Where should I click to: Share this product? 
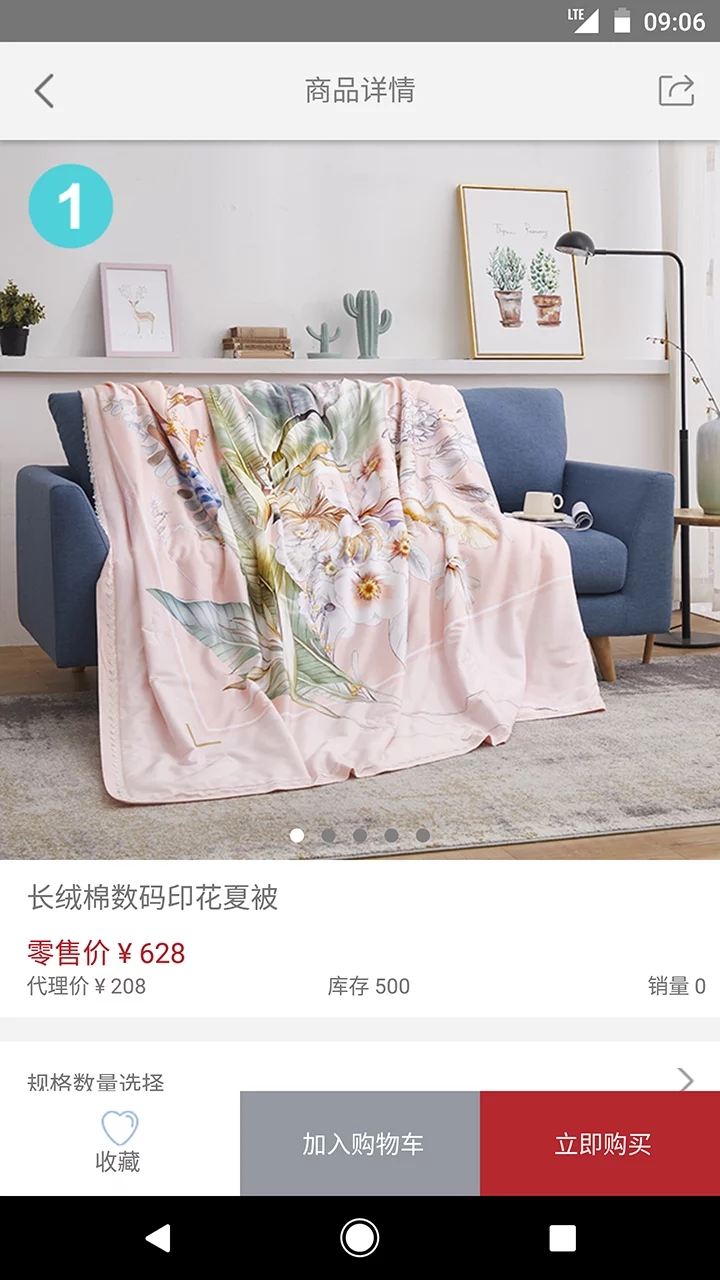pos(676,91)
